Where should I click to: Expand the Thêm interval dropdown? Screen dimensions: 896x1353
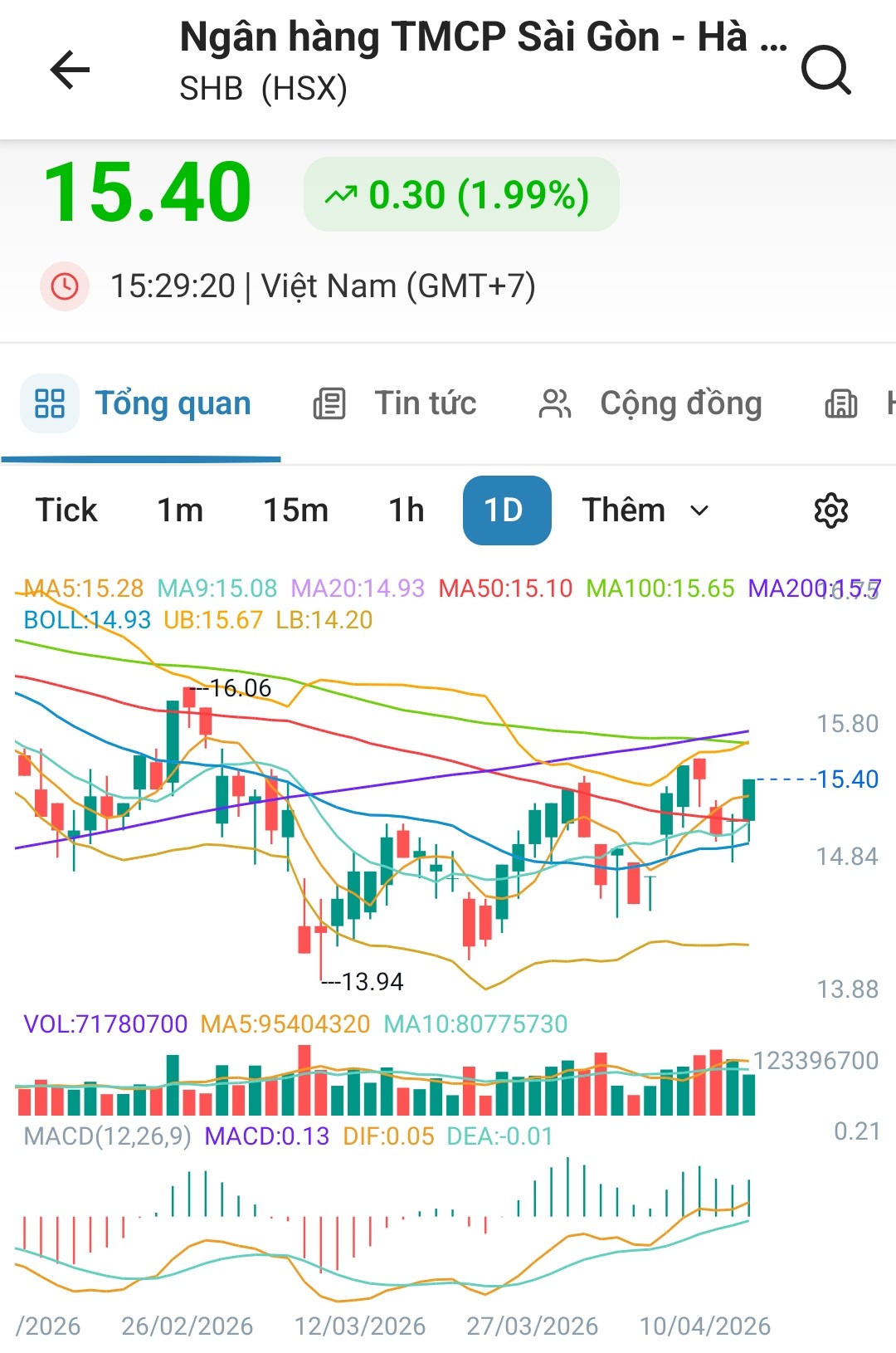pyautogui.click(x=645, y=510)
